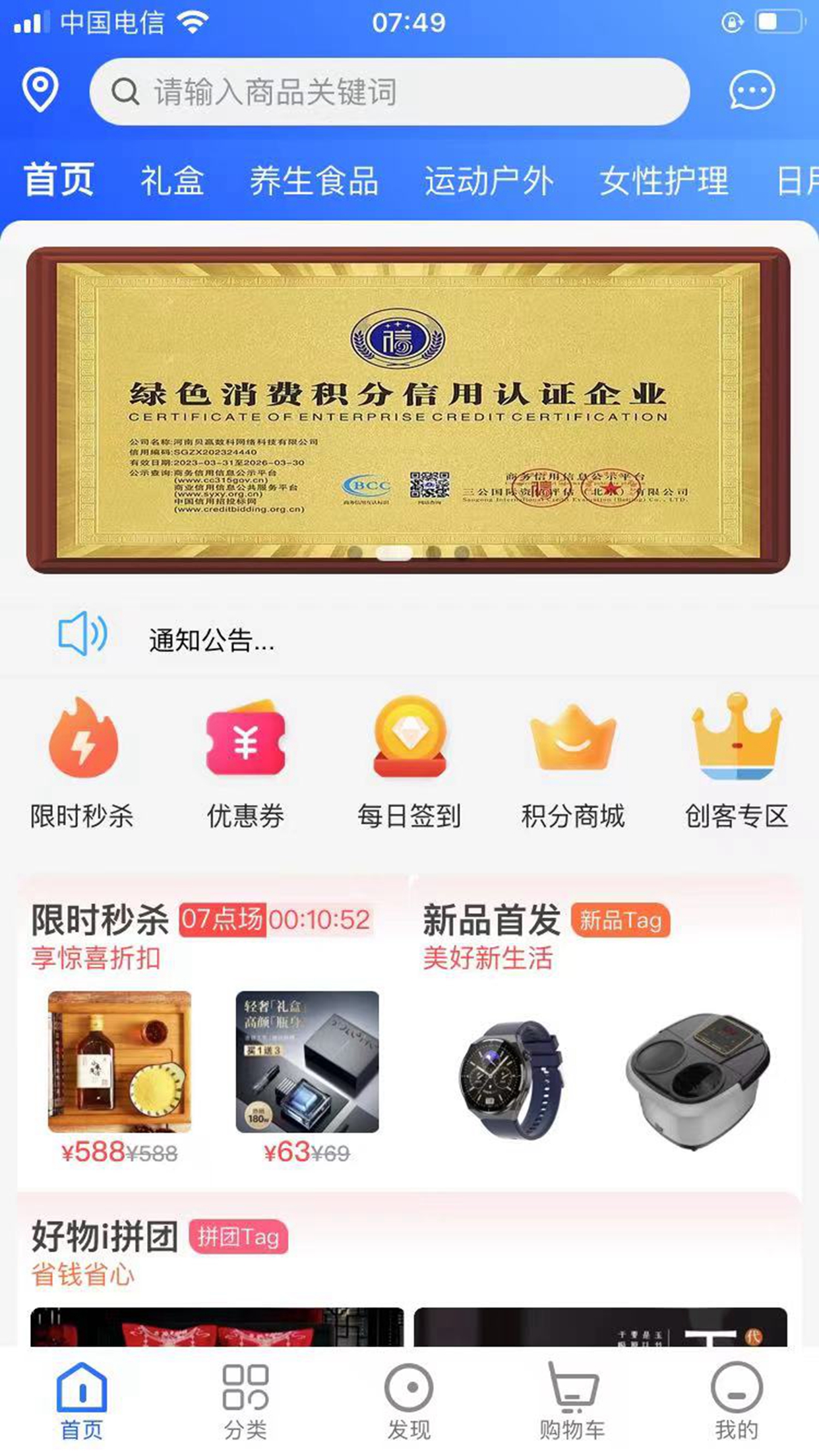Open the messages chat bubble icon
Viewport: 819px width, 1456px height.
pos(751,90)
